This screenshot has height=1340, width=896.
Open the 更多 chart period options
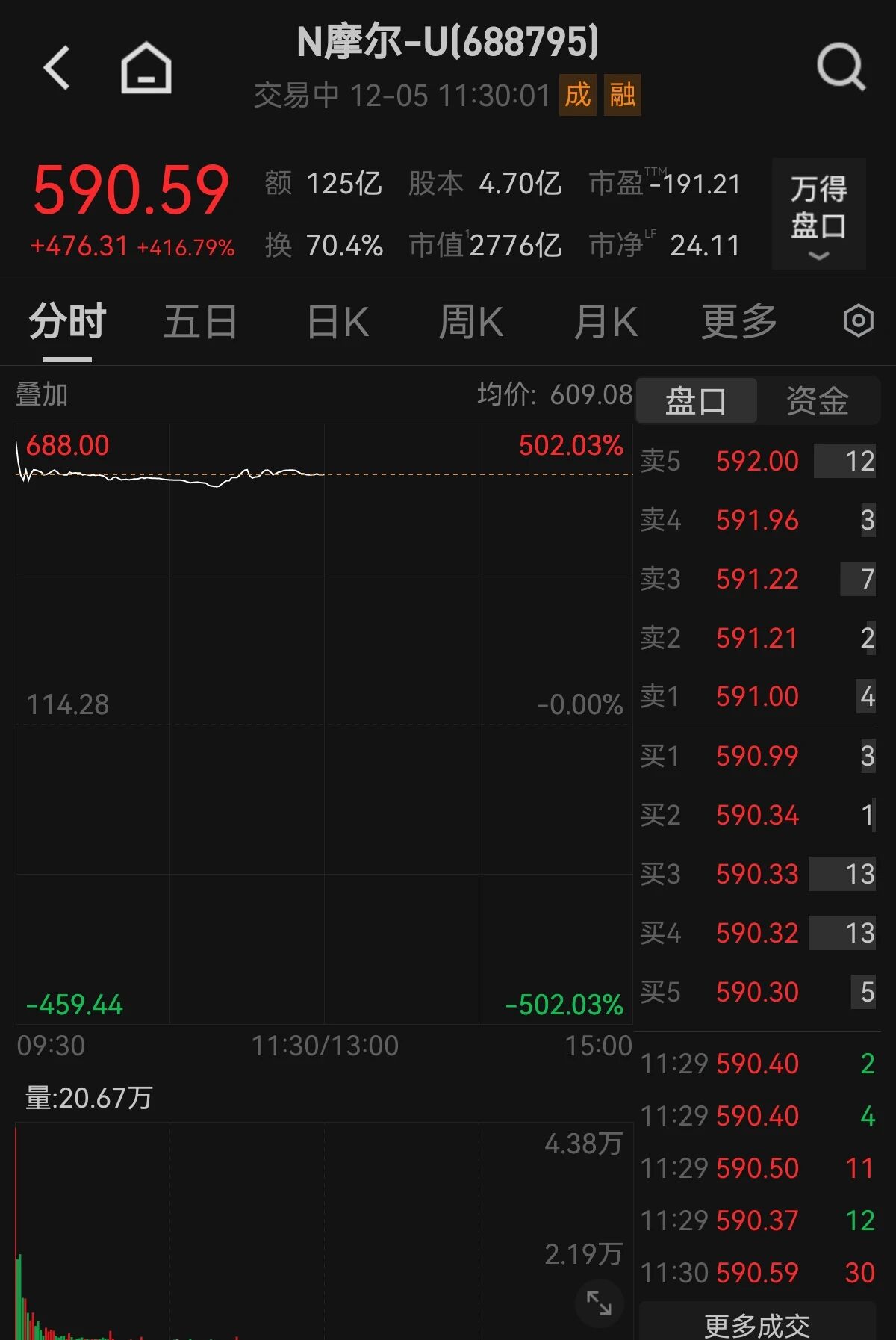point(739,321)
